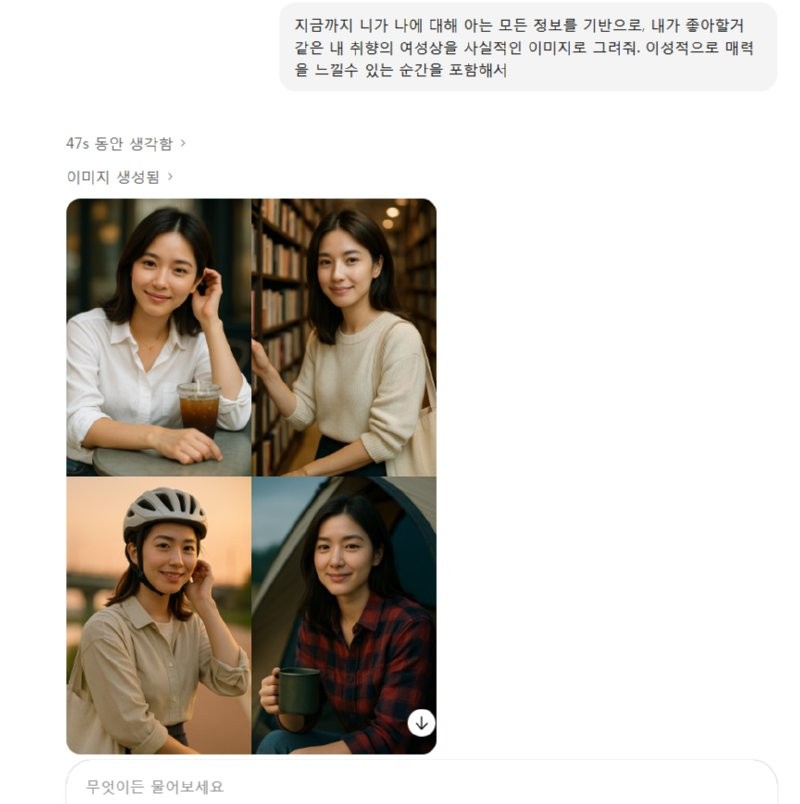Tap the '무엇이든 물어보세요' message field
This screenshot has width=800, height=804.
point(400,786)
